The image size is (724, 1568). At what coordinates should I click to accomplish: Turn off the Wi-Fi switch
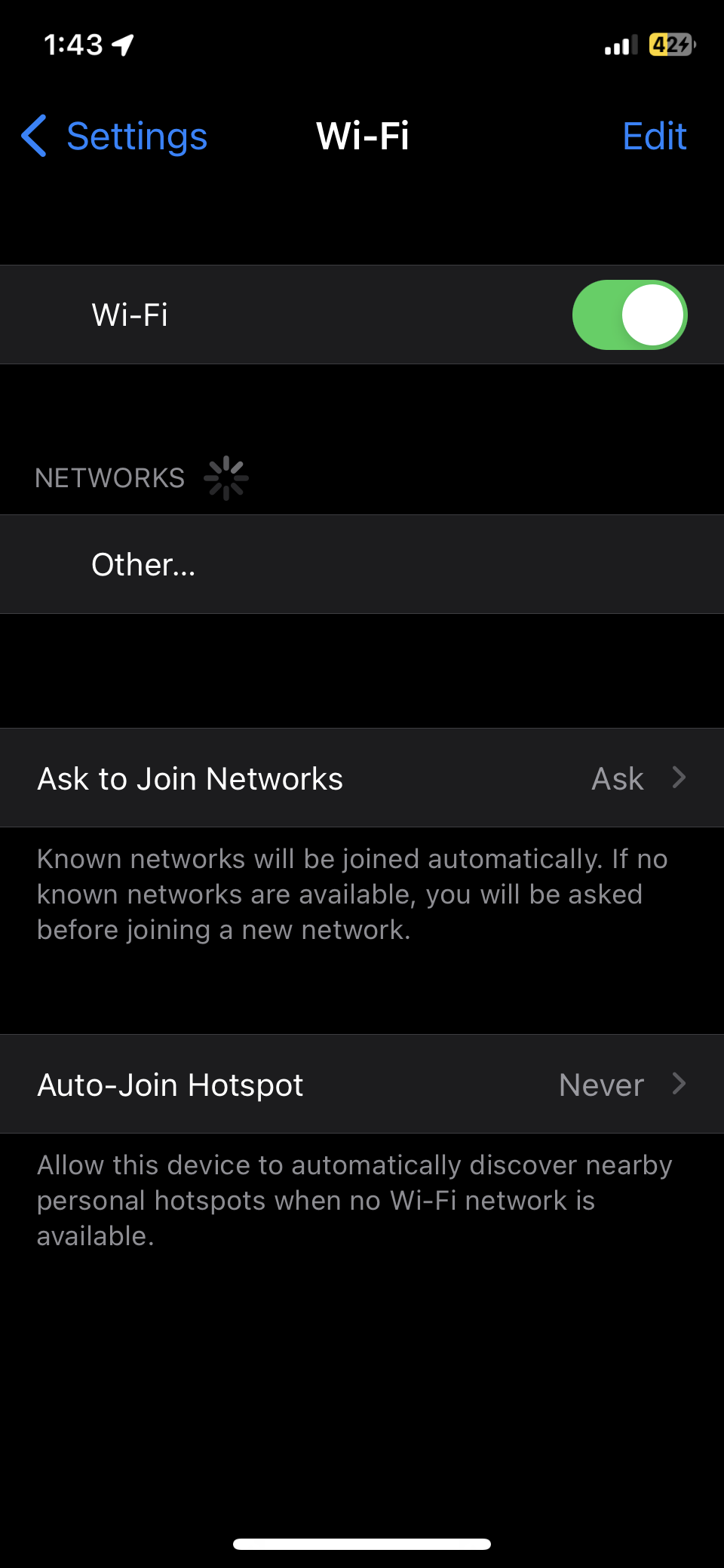pyautogui.click(x=629, y=315)
